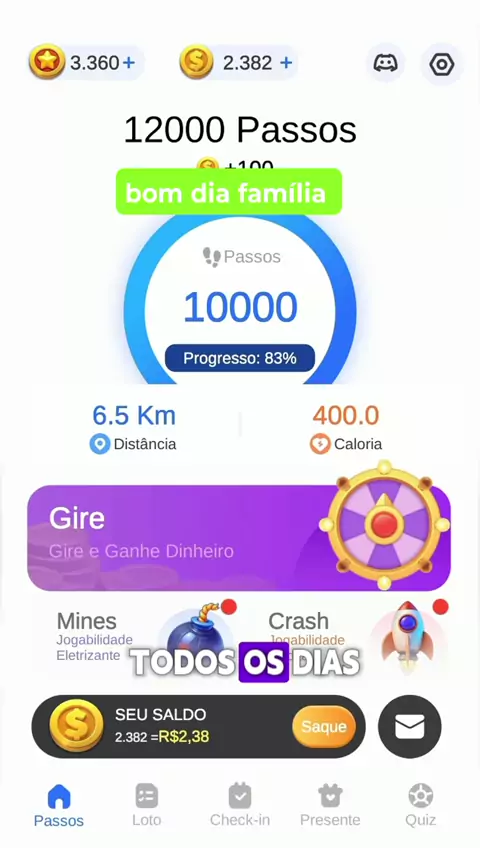Screen dimensions: 480x848
Task: Open the settings gear icon
Action: (442, 64)
